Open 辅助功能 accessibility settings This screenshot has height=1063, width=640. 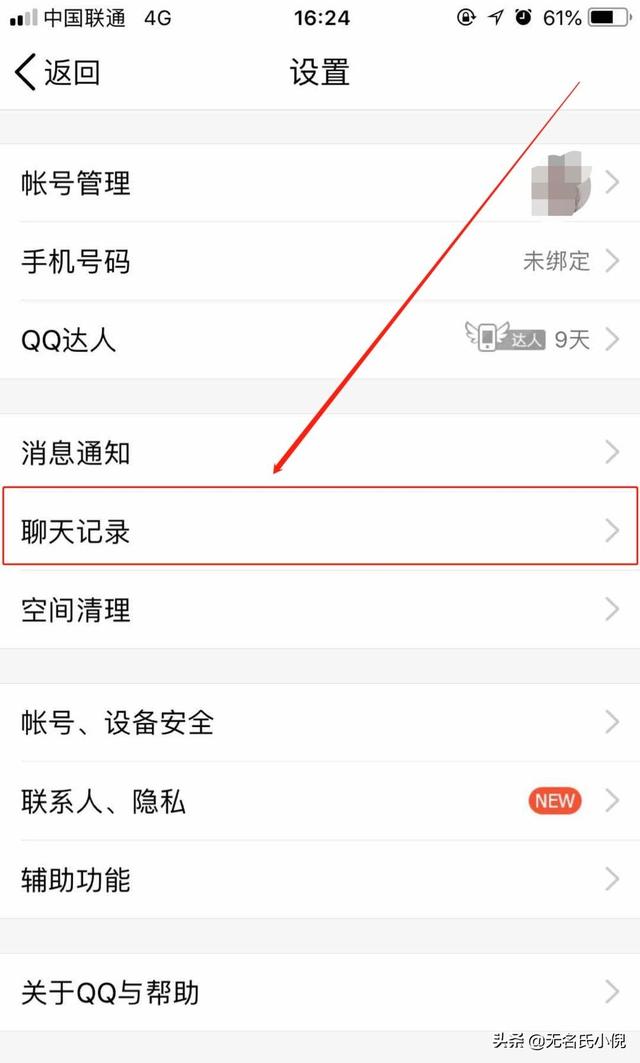click(320, 880)
